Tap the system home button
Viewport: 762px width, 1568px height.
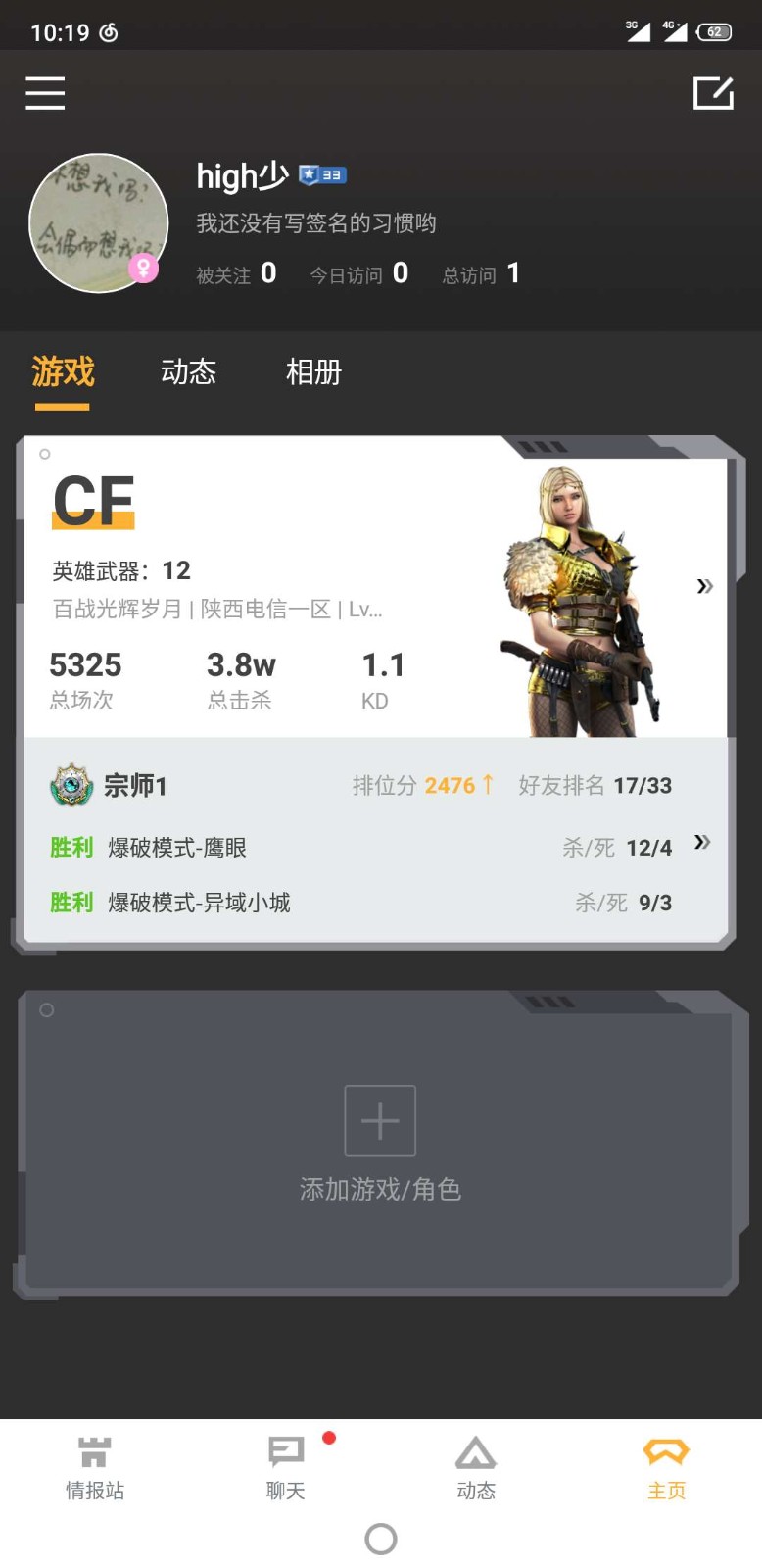381,1539
